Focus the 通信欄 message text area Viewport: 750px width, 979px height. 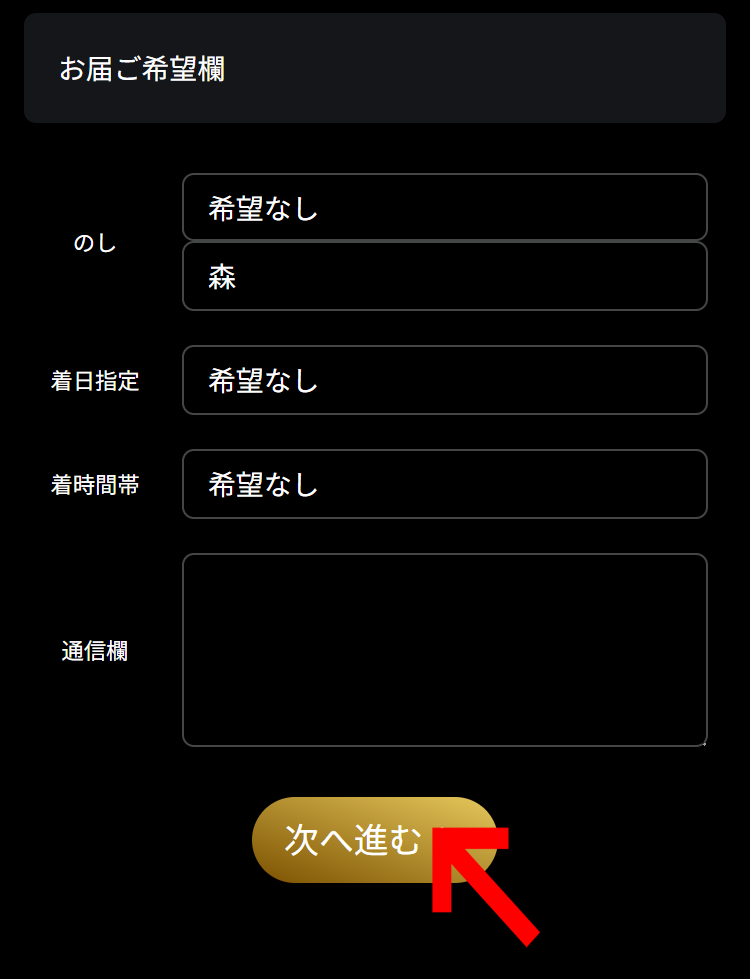[x=444, y=650]
